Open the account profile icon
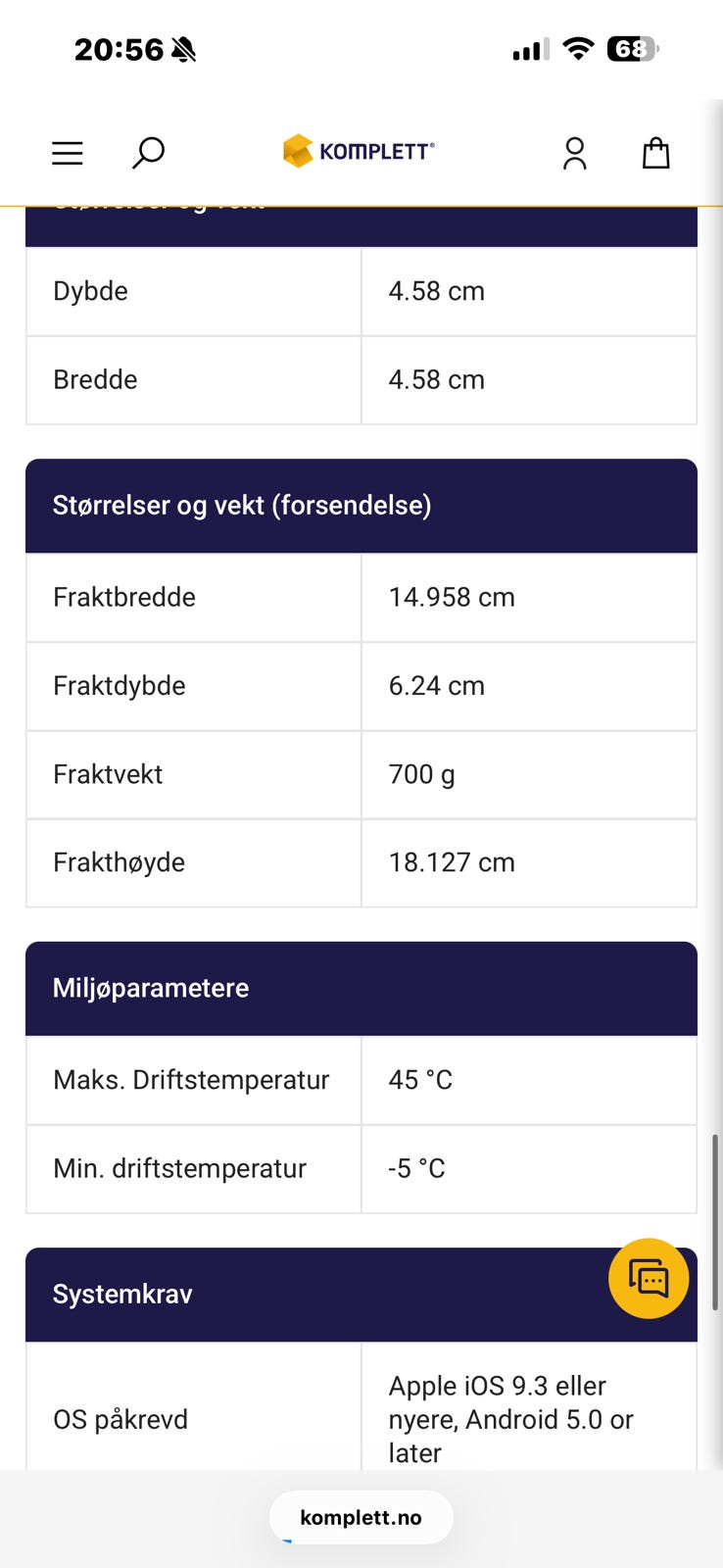The height and width of the screenshot is (1568, 723). pyautogui.click(x=574, y=153)
